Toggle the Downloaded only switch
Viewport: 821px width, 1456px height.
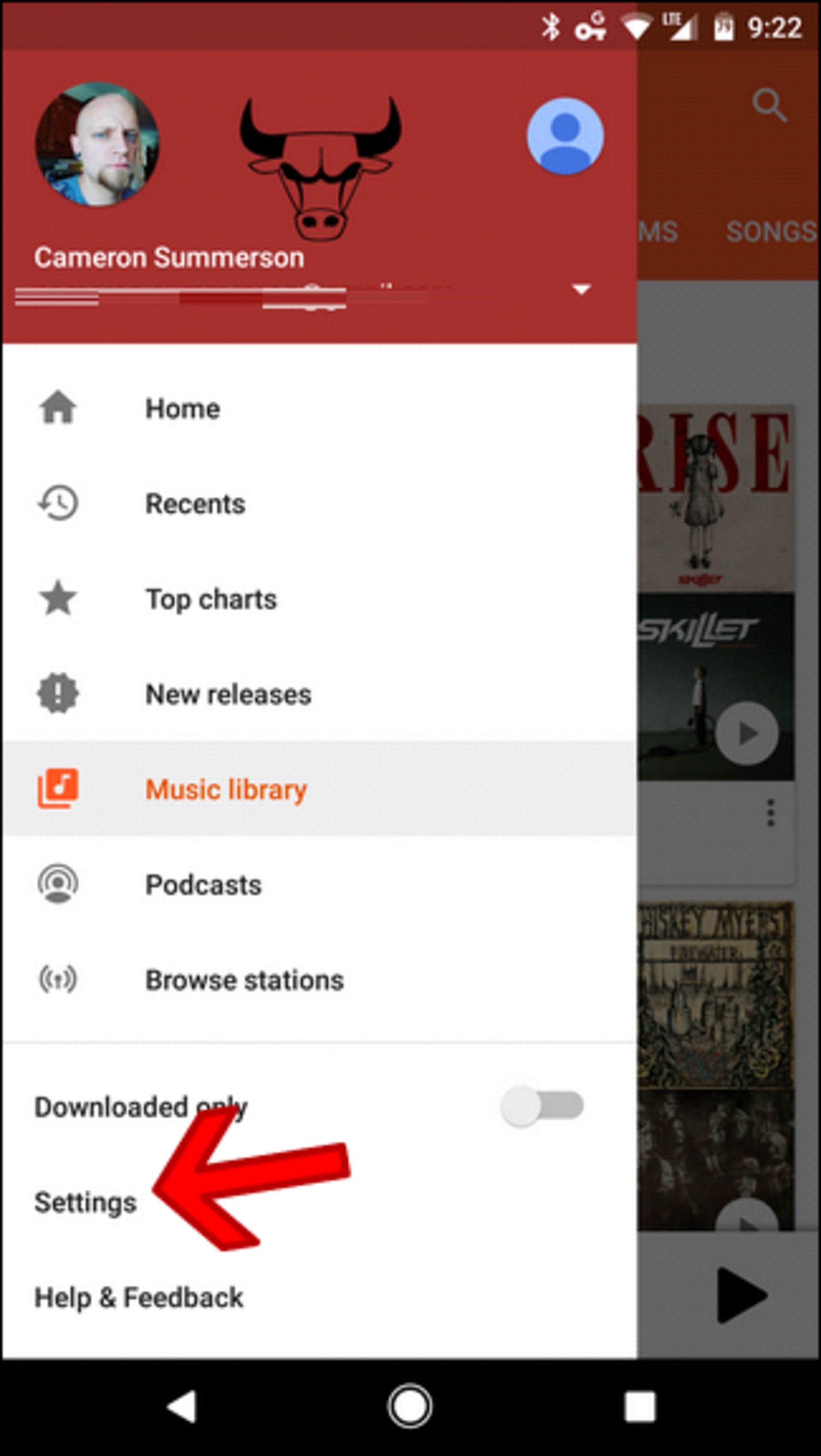coord(543,1106)
